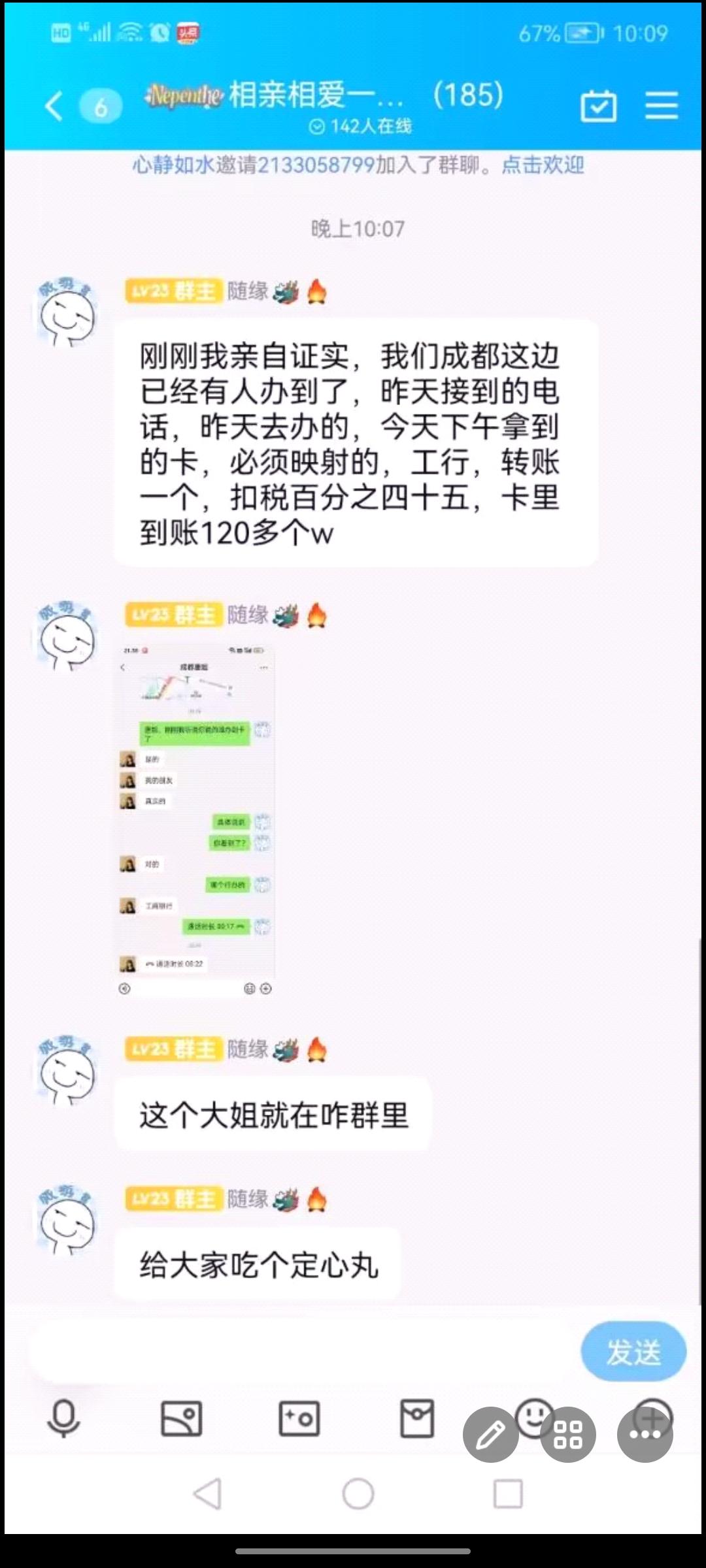Image resolution: width=706 pixels, height=1568 pixels.
Task: Open the group settings hamburger menu
Action: coord(662,106)
